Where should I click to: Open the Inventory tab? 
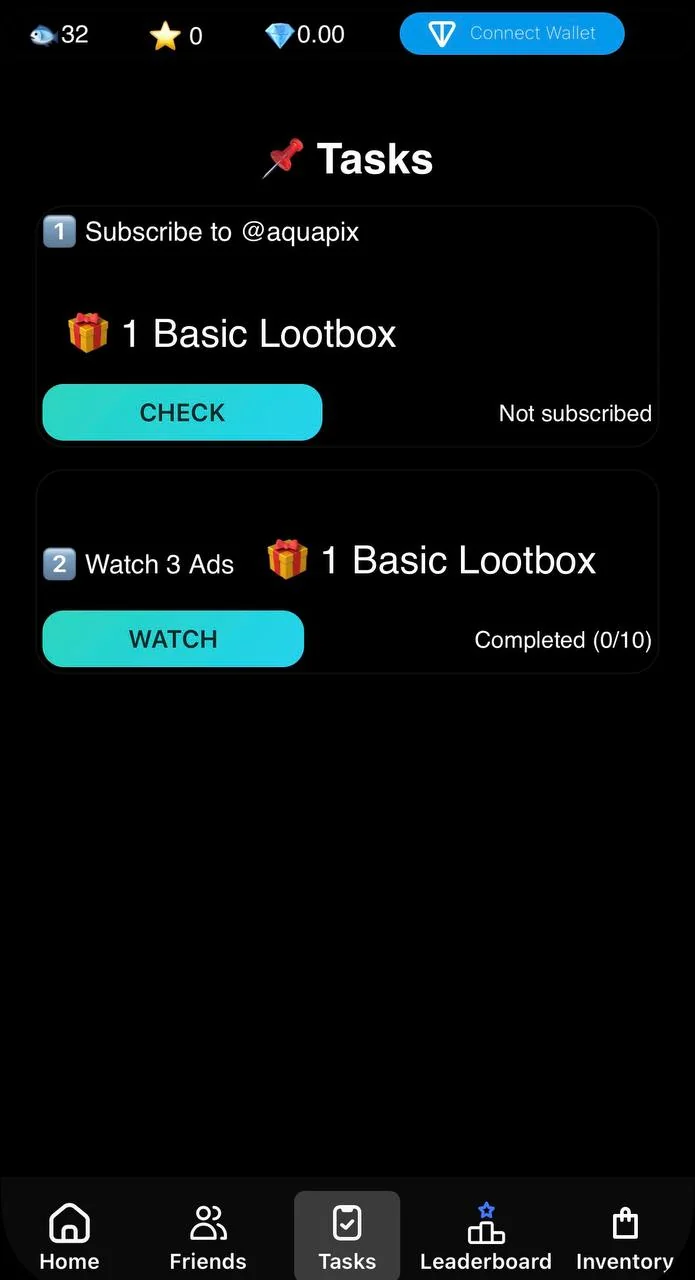coord(625,1237)
